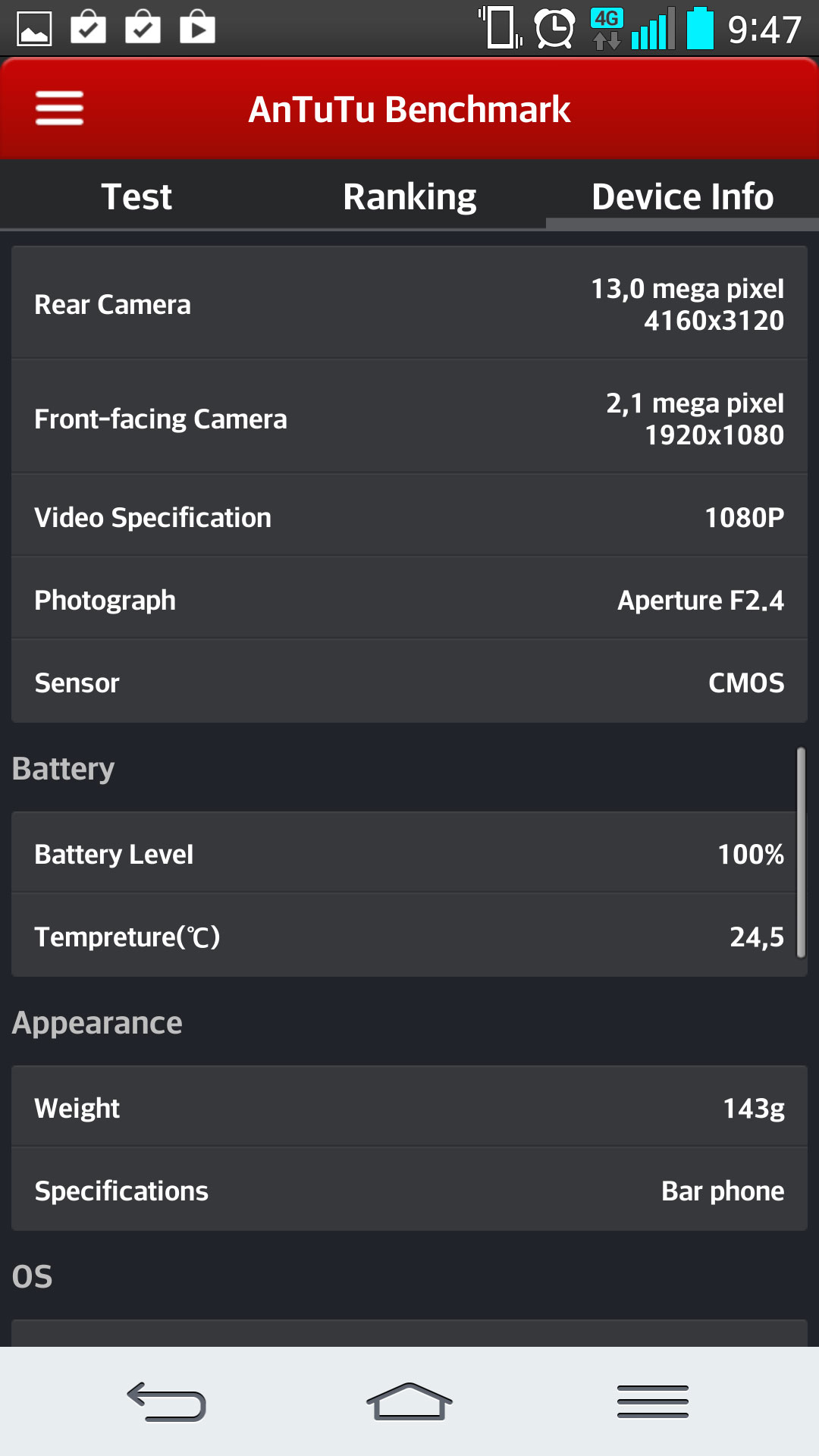Go to the home screen
819x1456 pixels.
[409, 1401]
